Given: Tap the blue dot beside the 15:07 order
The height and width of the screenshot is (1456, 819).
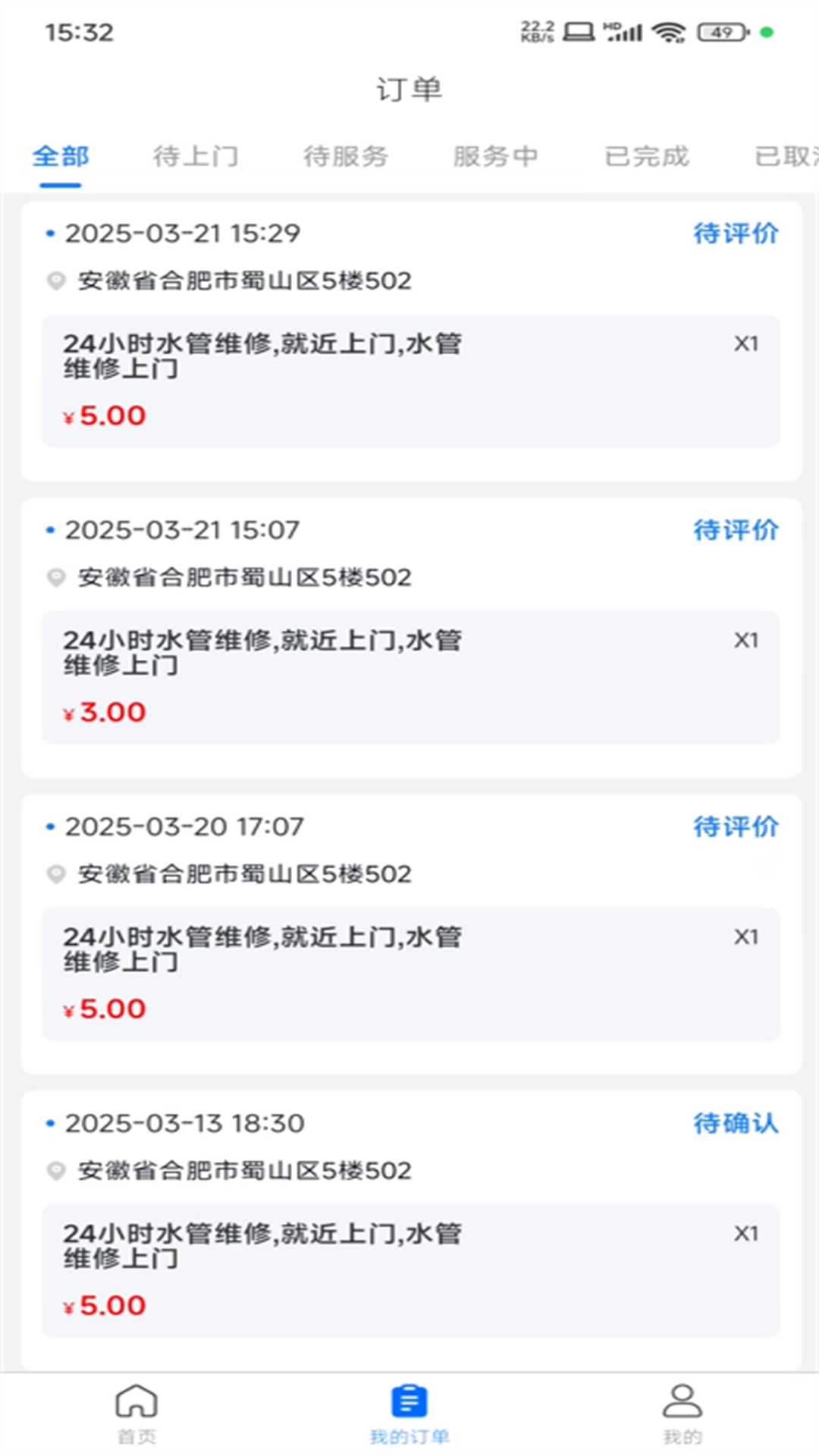Looking at the screenshot, I should [x=50, y=531].
